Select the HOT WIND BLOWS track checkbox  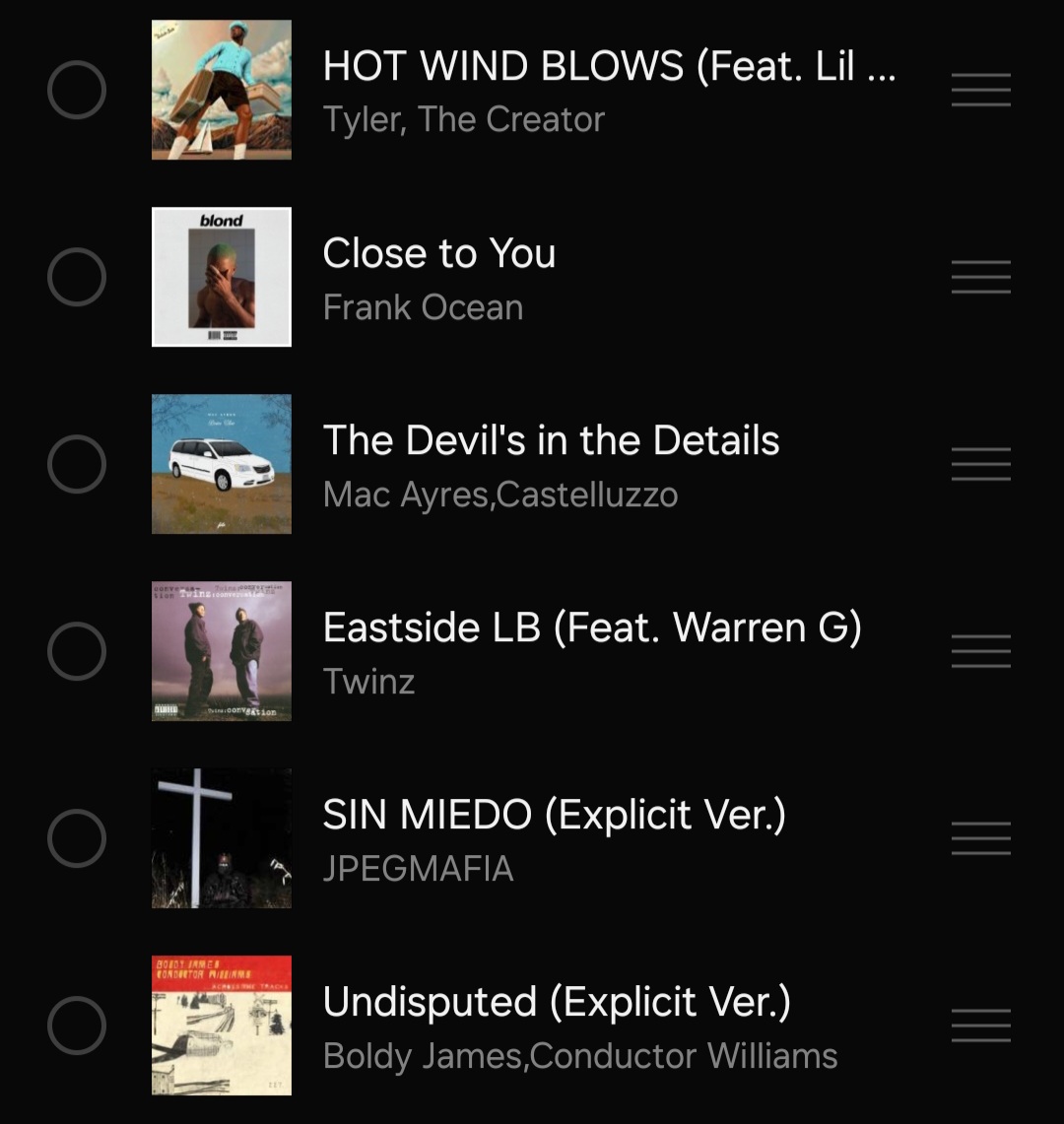pyautogui.click(x=77, y=90)
